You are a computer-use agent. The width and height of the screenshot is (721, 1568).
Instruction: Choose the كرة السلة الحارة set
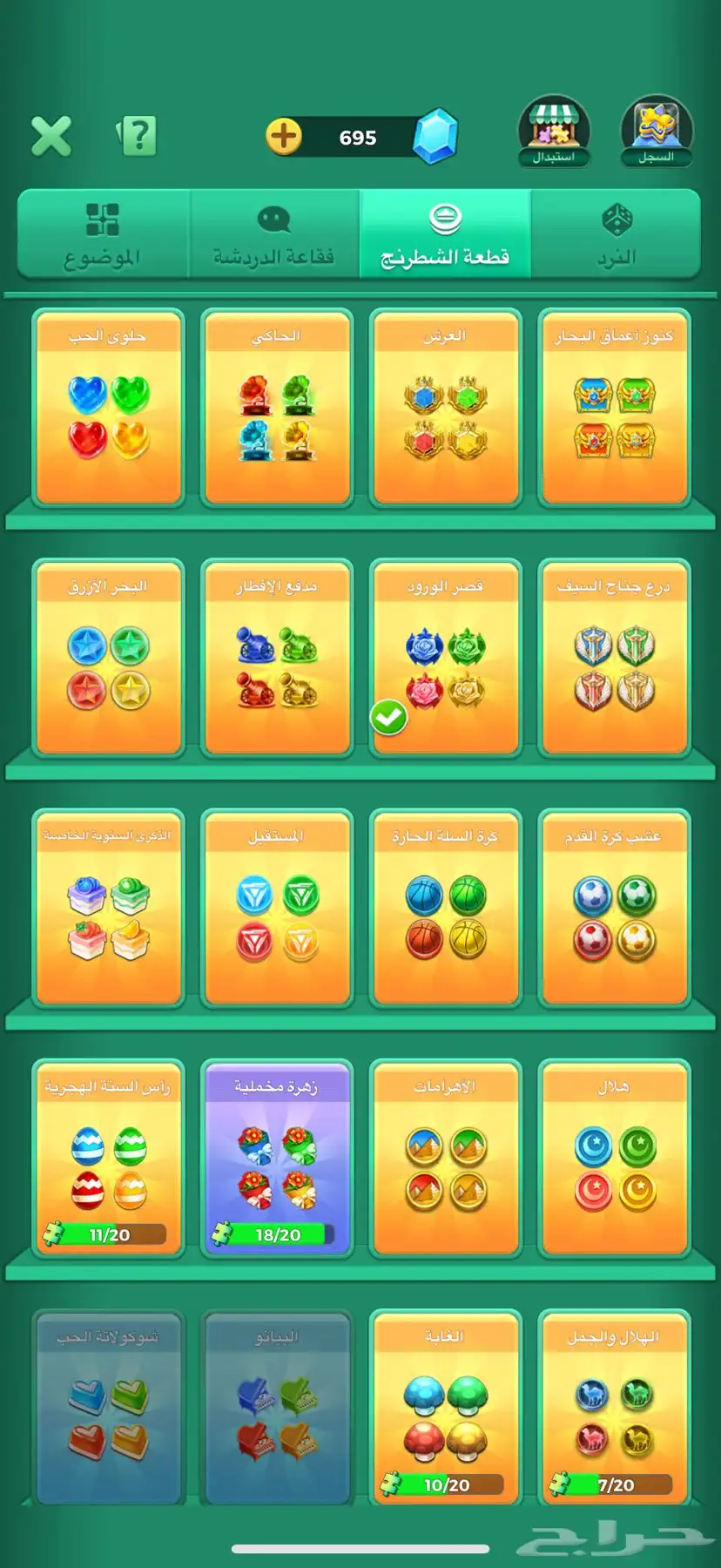pyautogui.click(x=446, y=909)
